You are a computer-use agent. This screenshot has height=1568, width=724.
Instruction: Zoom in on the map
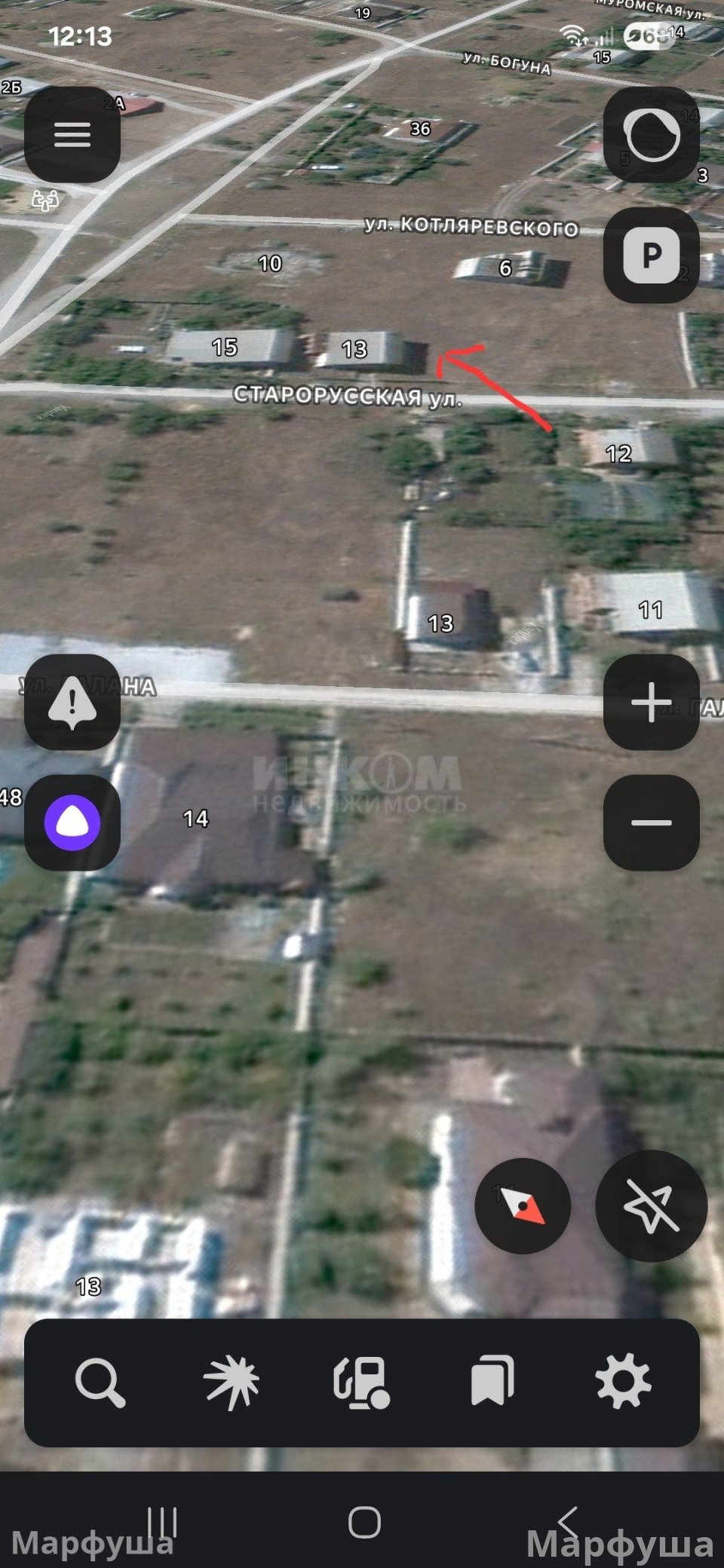click(x=652, y=703)
